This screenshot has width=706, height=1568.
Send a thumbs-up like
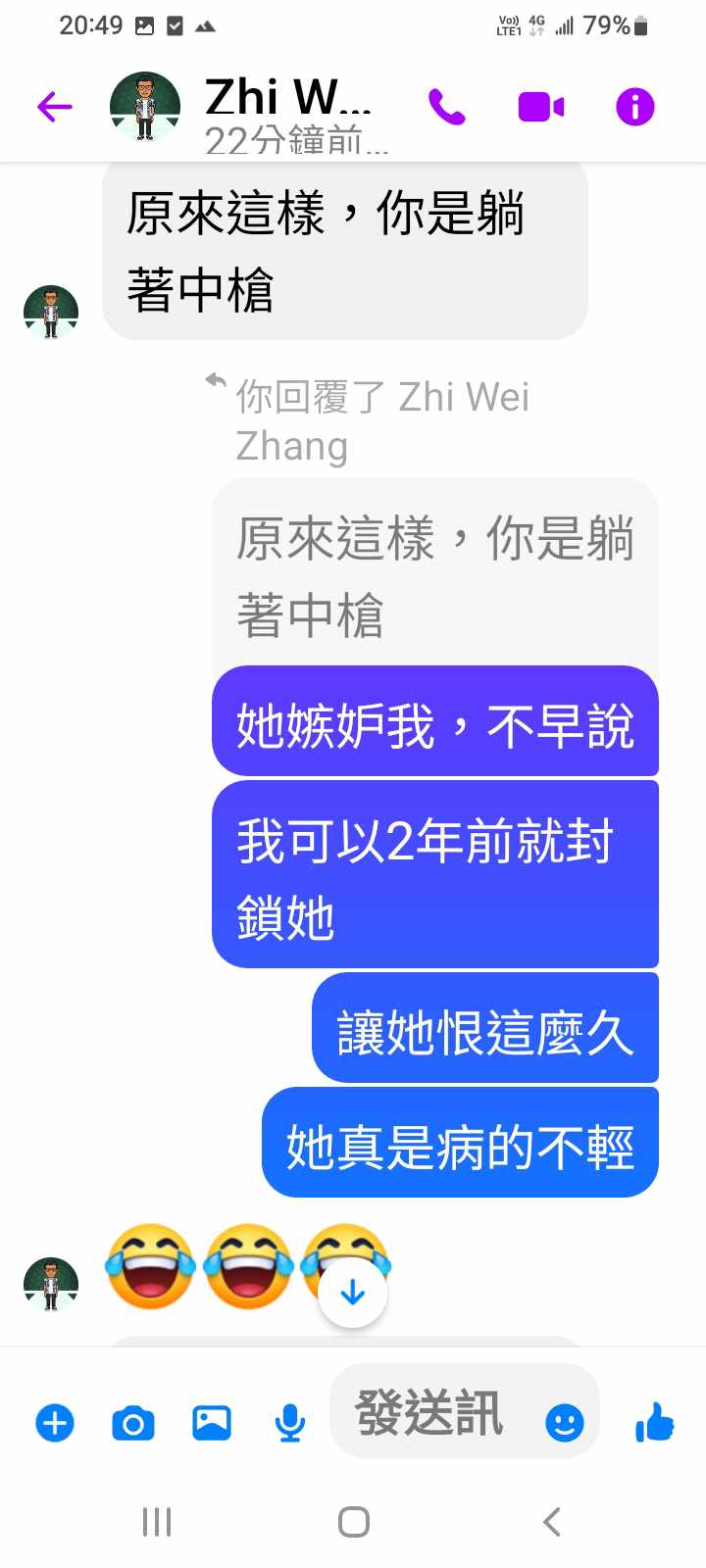[654, 1421]
